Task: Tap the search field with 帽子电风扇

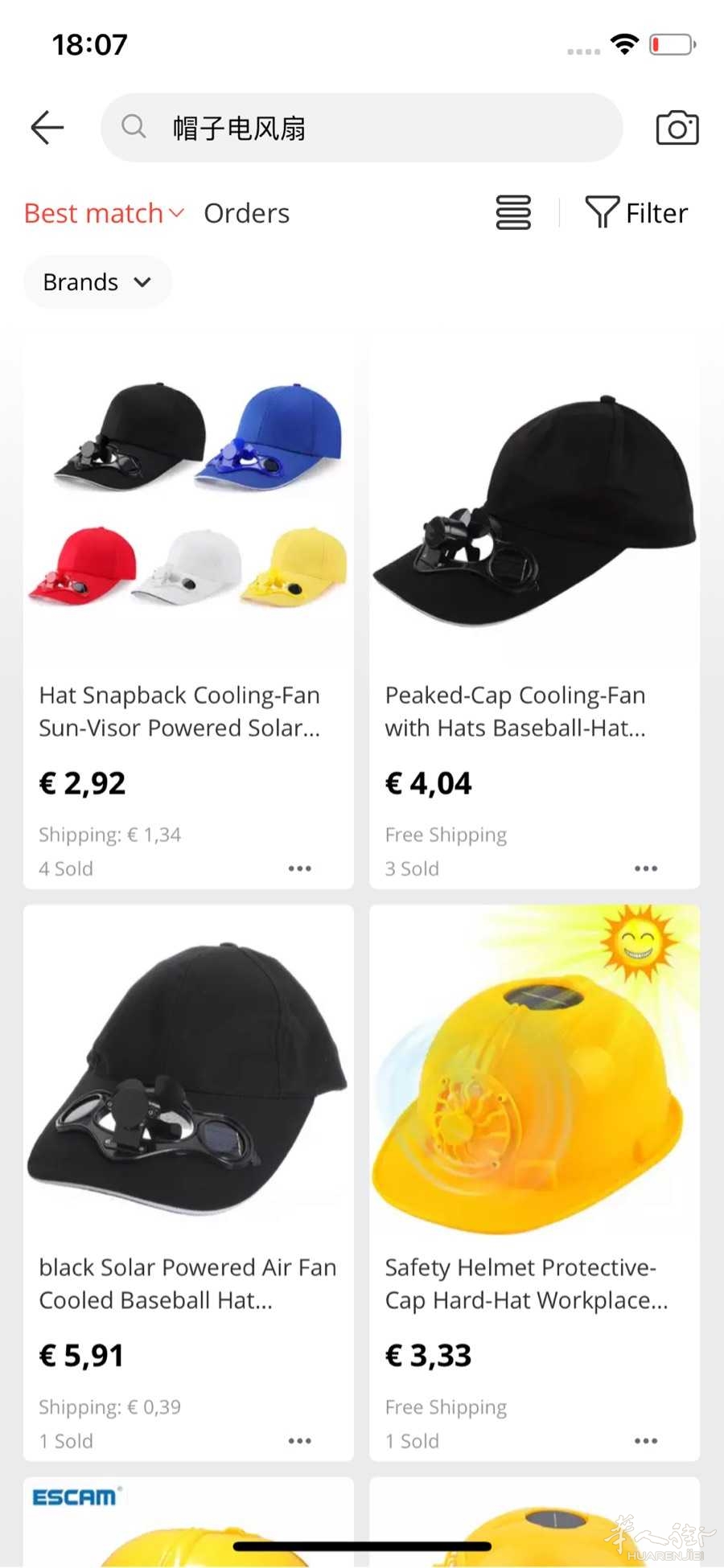Action: (361, 127)
